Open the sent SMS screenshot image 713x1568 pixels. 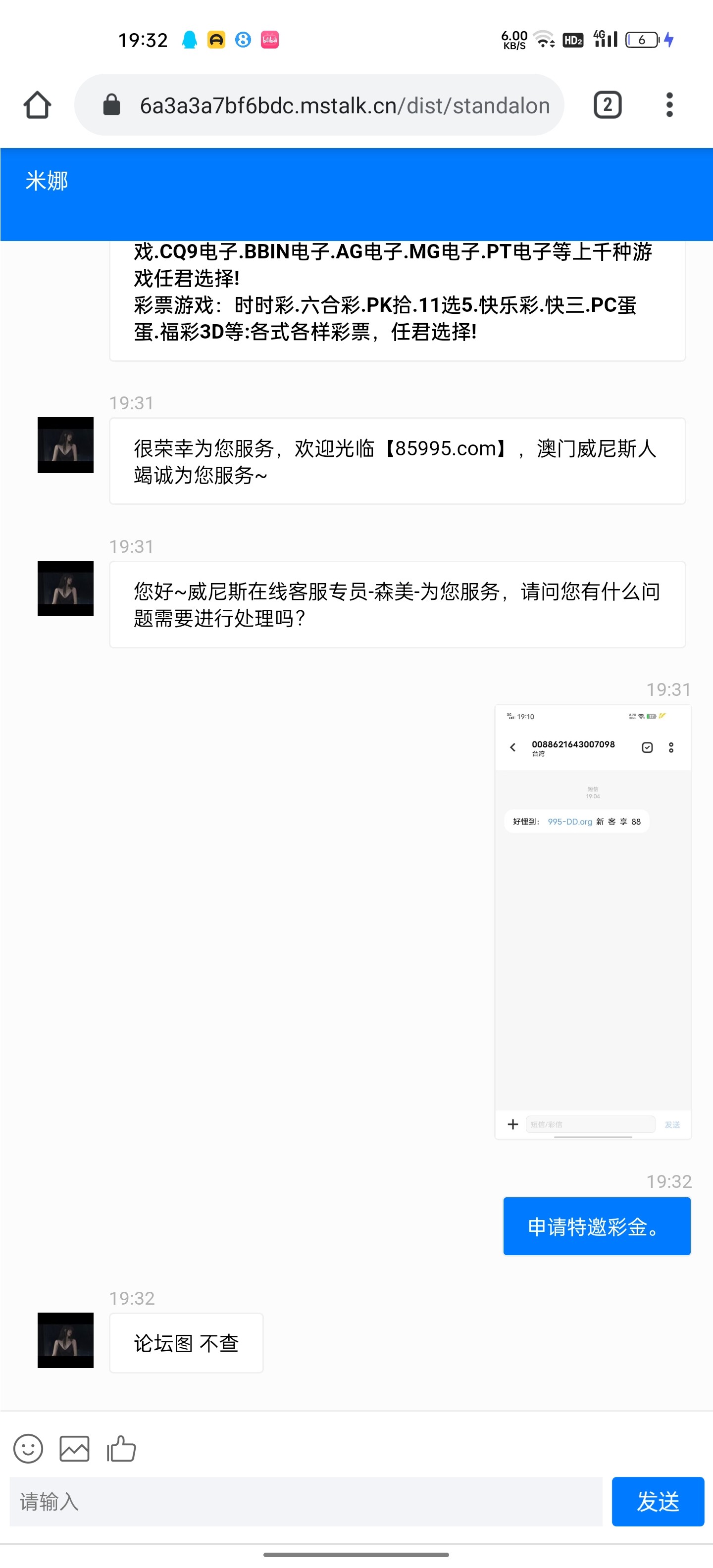593,922
